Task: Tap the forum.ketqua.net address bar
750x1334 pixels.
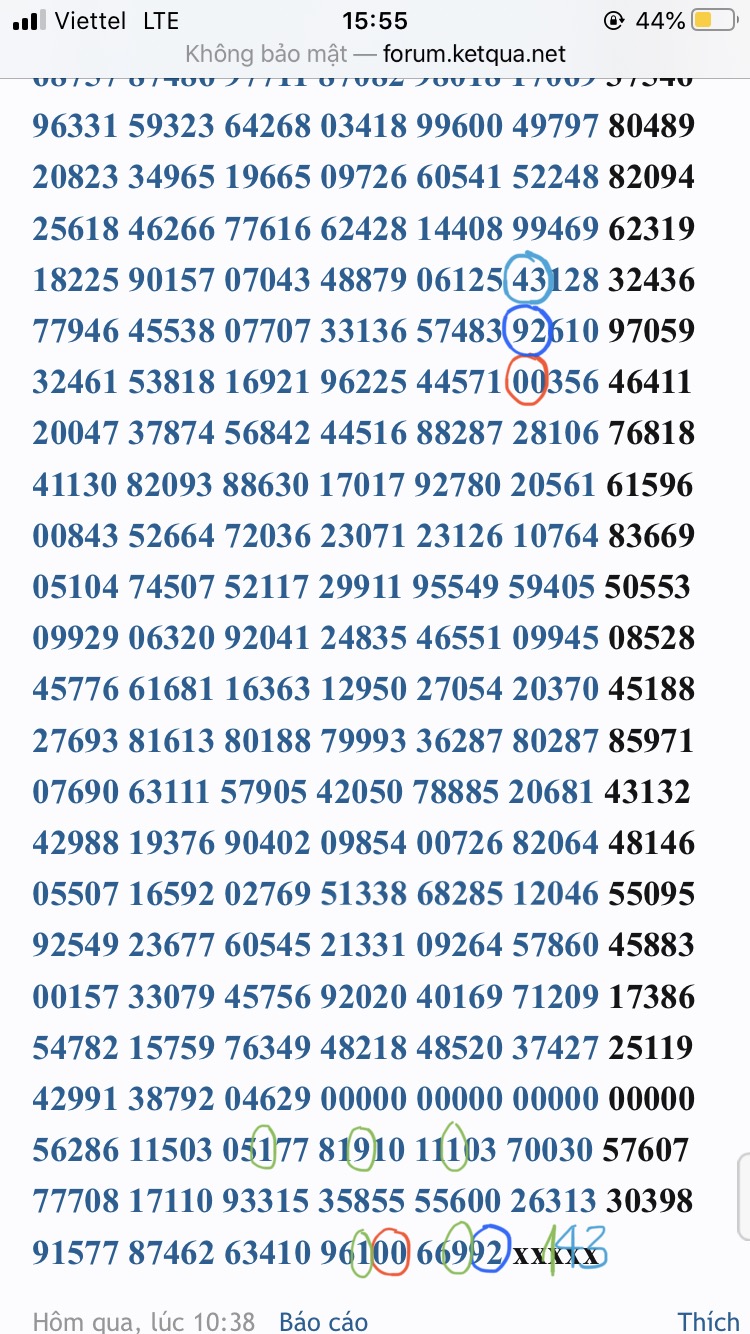Action: pyautogui.click(x=375, y=54)
